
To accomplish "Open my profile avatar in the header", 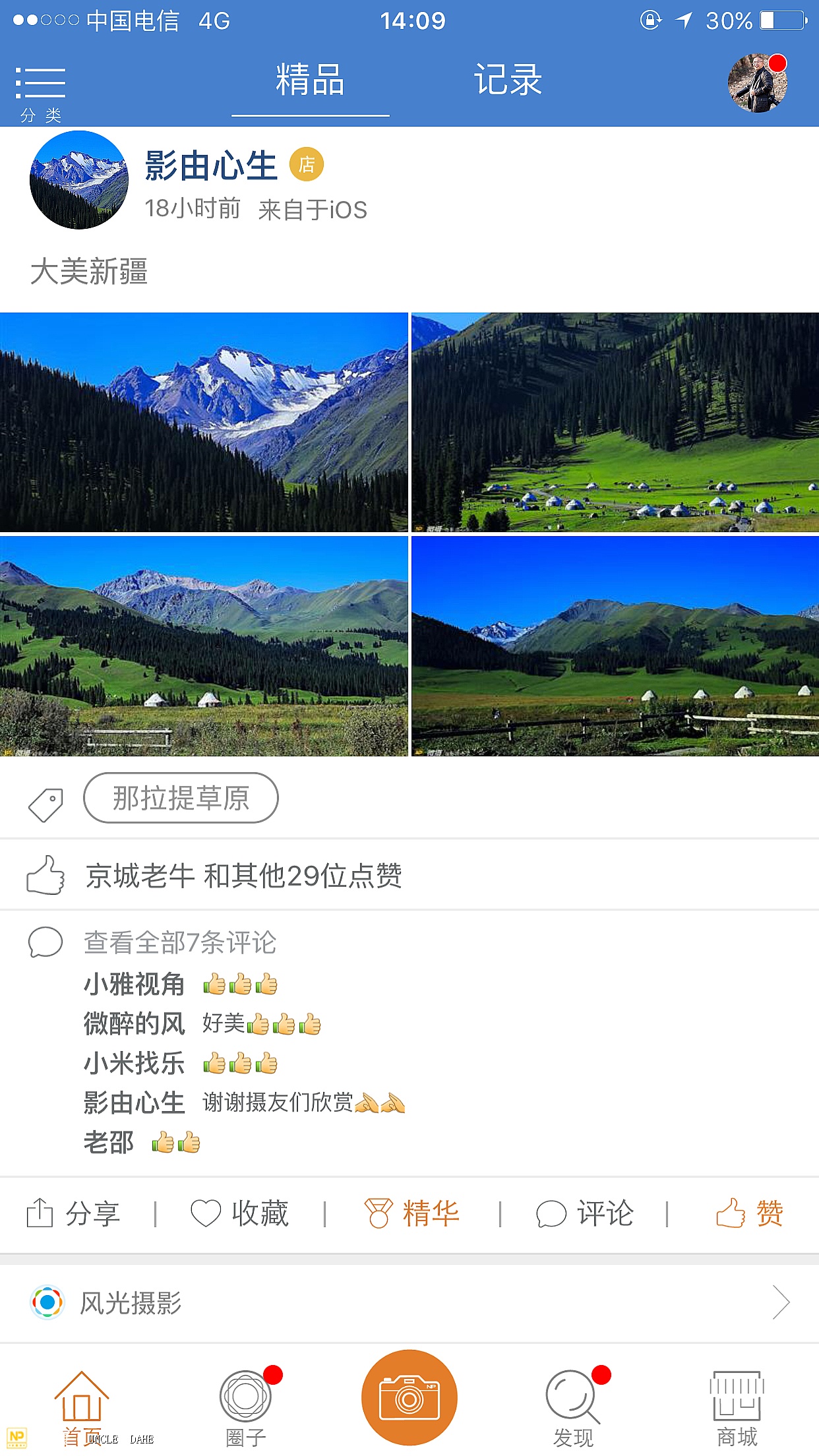I will click(757, 83).
